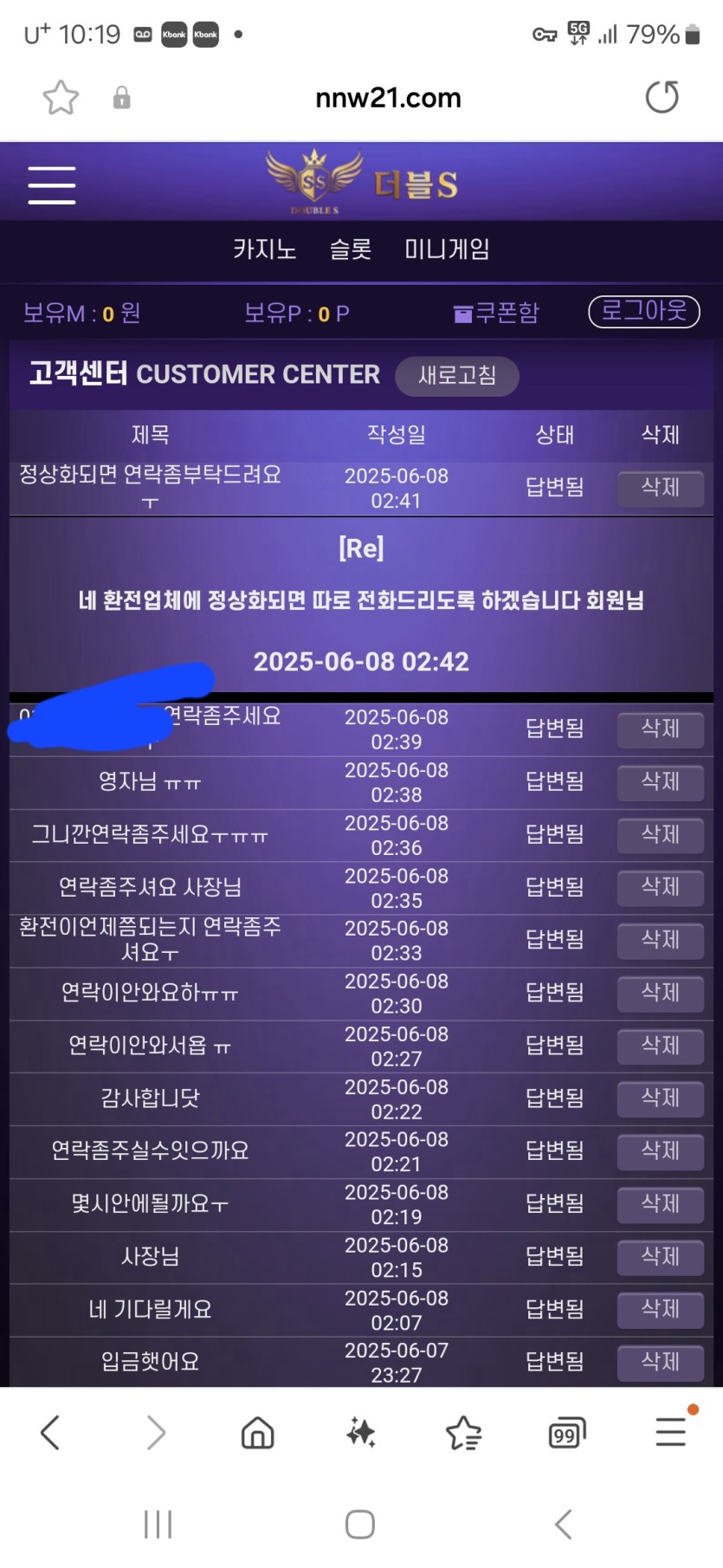Tap the 로그아웃 button
723x1568 pixels.
(x=643, y=312)
